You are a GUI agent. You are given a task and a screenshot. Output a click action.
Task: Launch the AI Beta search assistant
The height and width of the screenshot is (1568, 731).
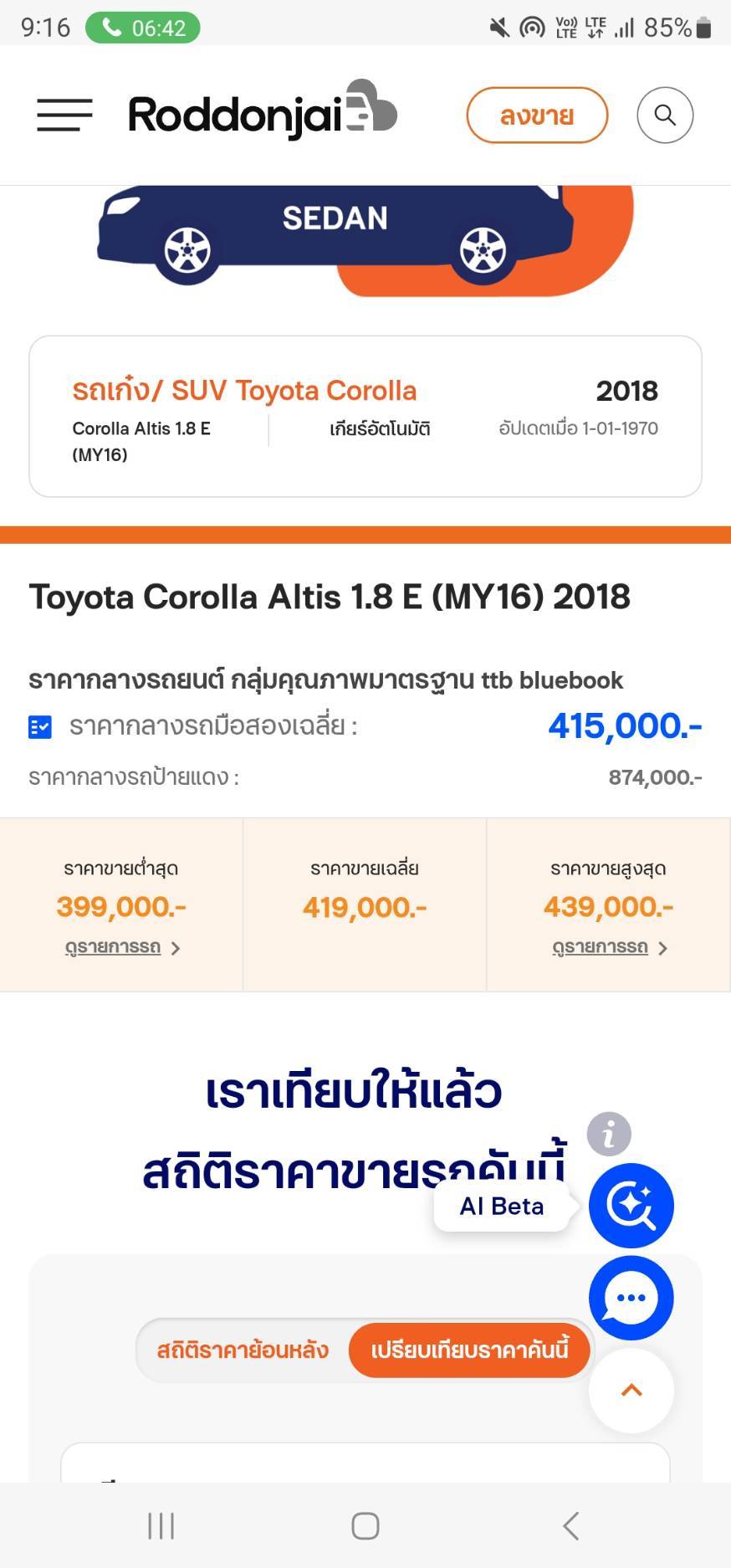631,1206
